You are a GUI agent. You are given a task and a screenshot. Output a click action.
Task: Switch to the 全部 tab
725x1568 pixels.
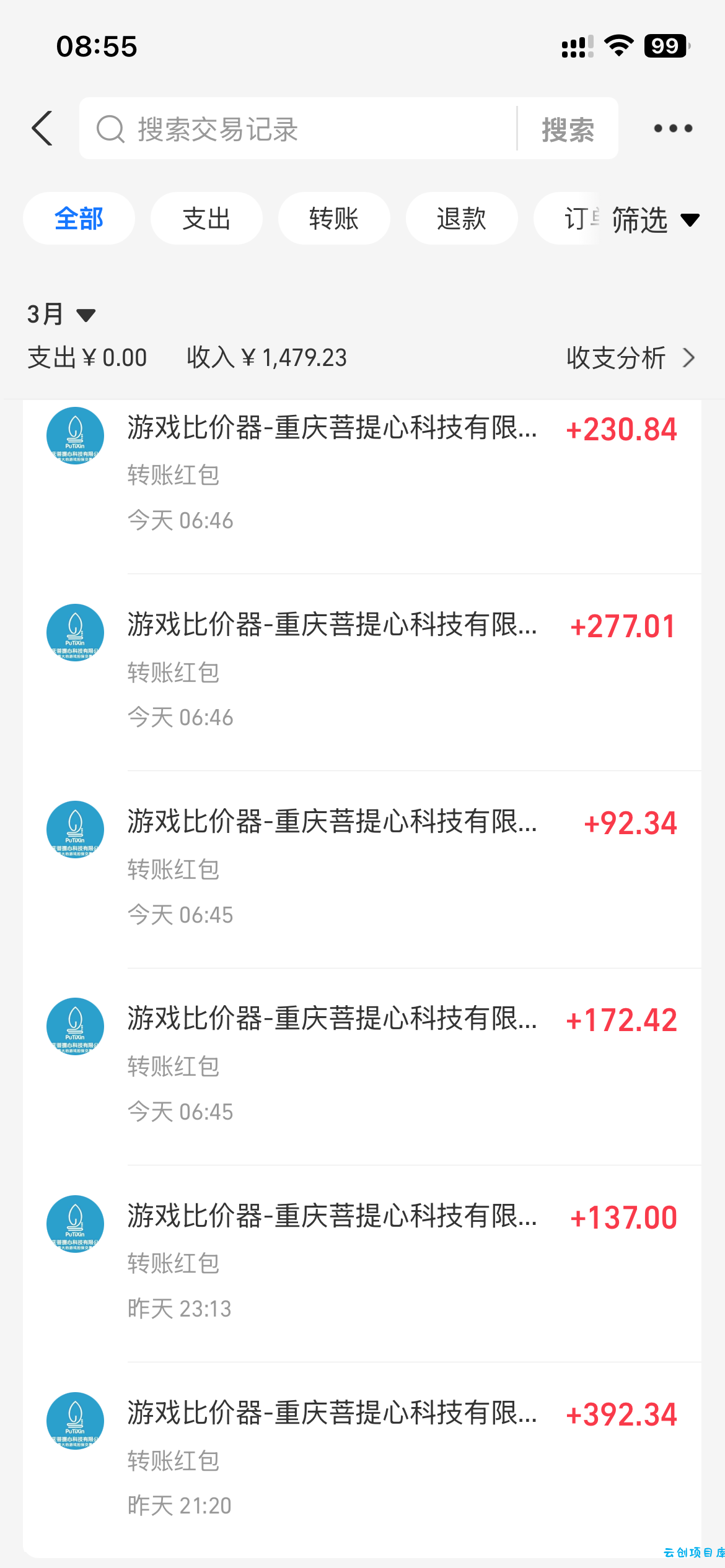click(x=79, y=218)
